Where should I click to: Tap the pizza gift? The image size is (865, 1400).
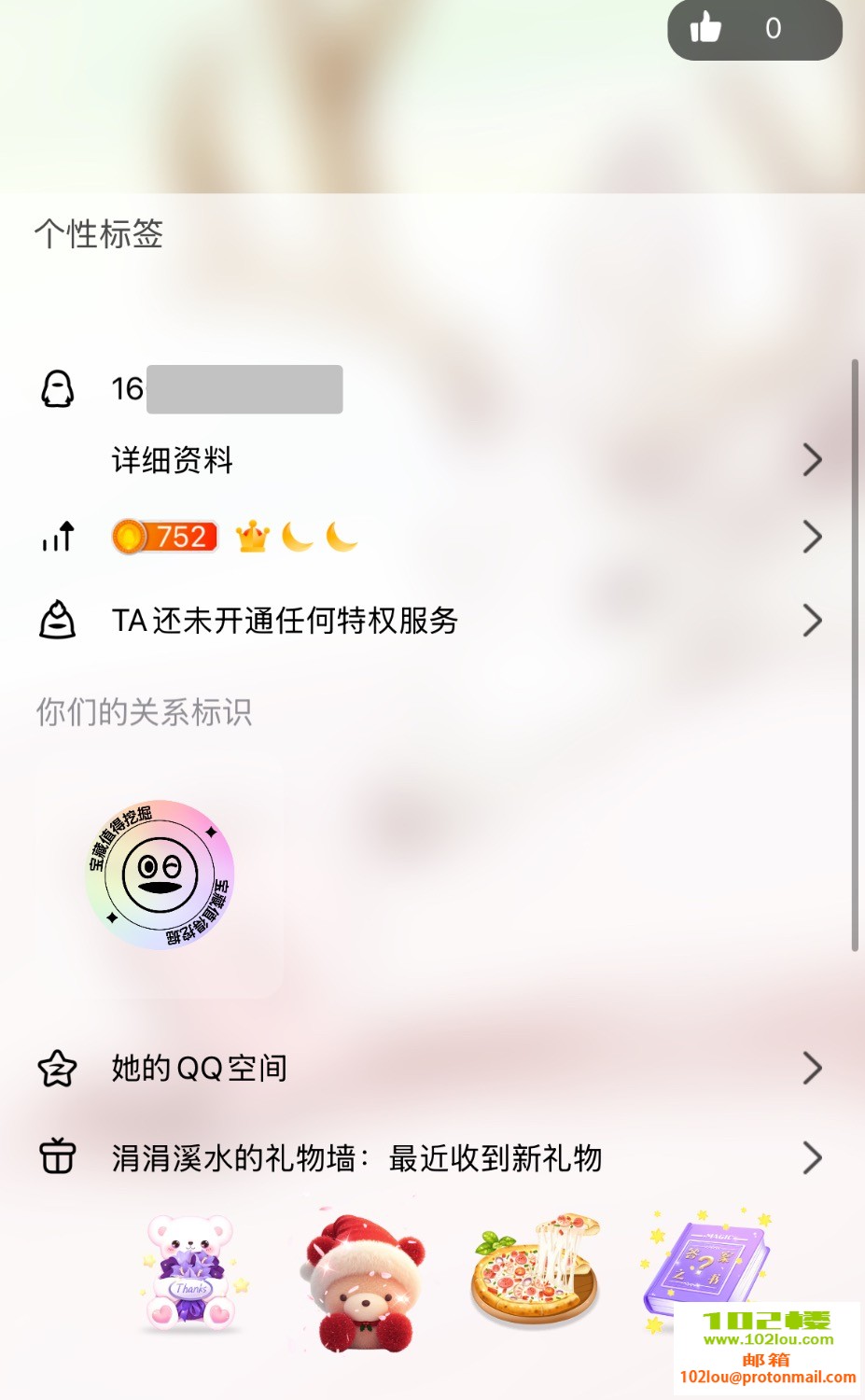pyautogui.click(x=535, y=1270)
